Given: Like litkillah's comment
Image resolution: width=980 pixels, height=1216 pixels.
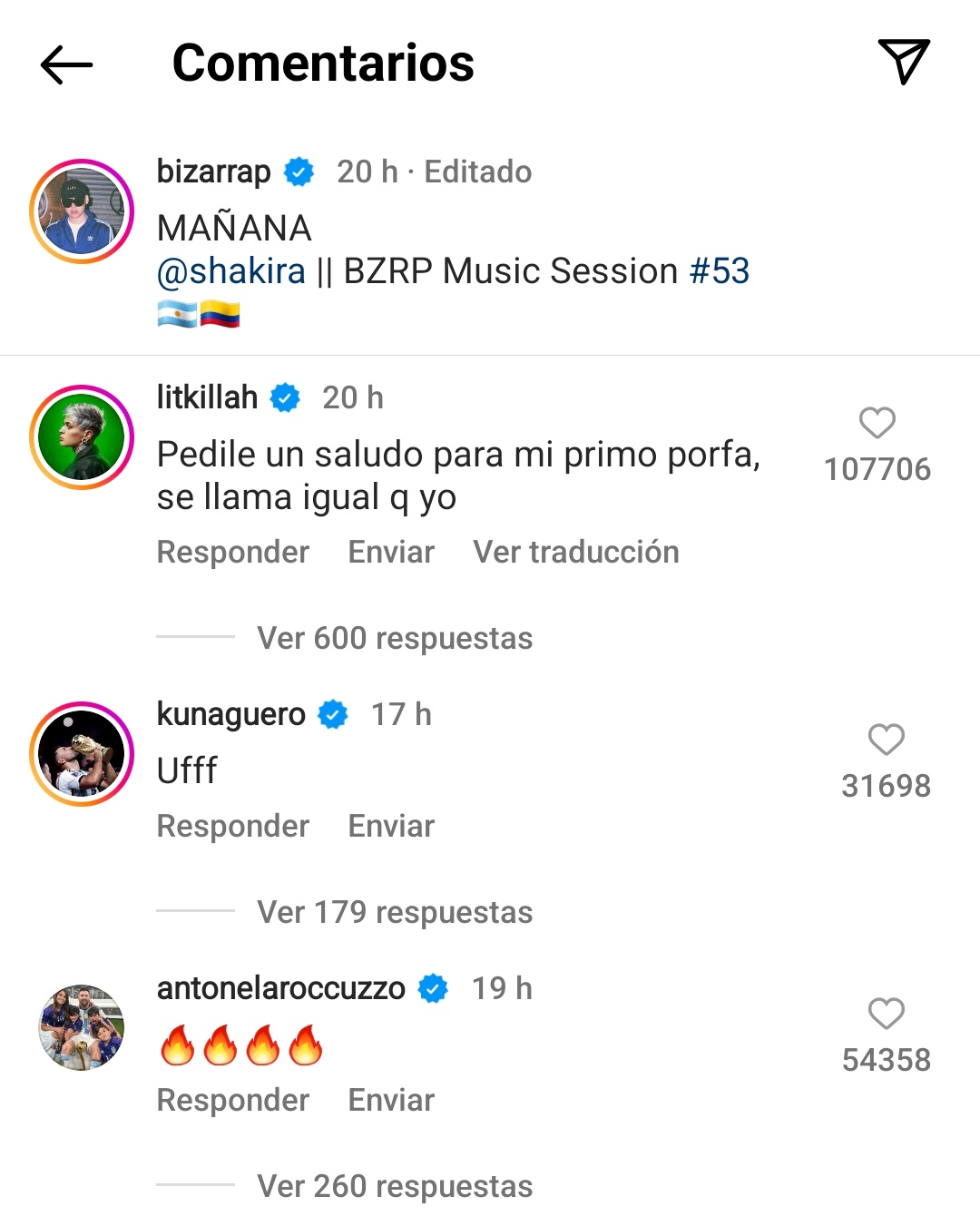Looking at the screenshot, I should 877,423.
